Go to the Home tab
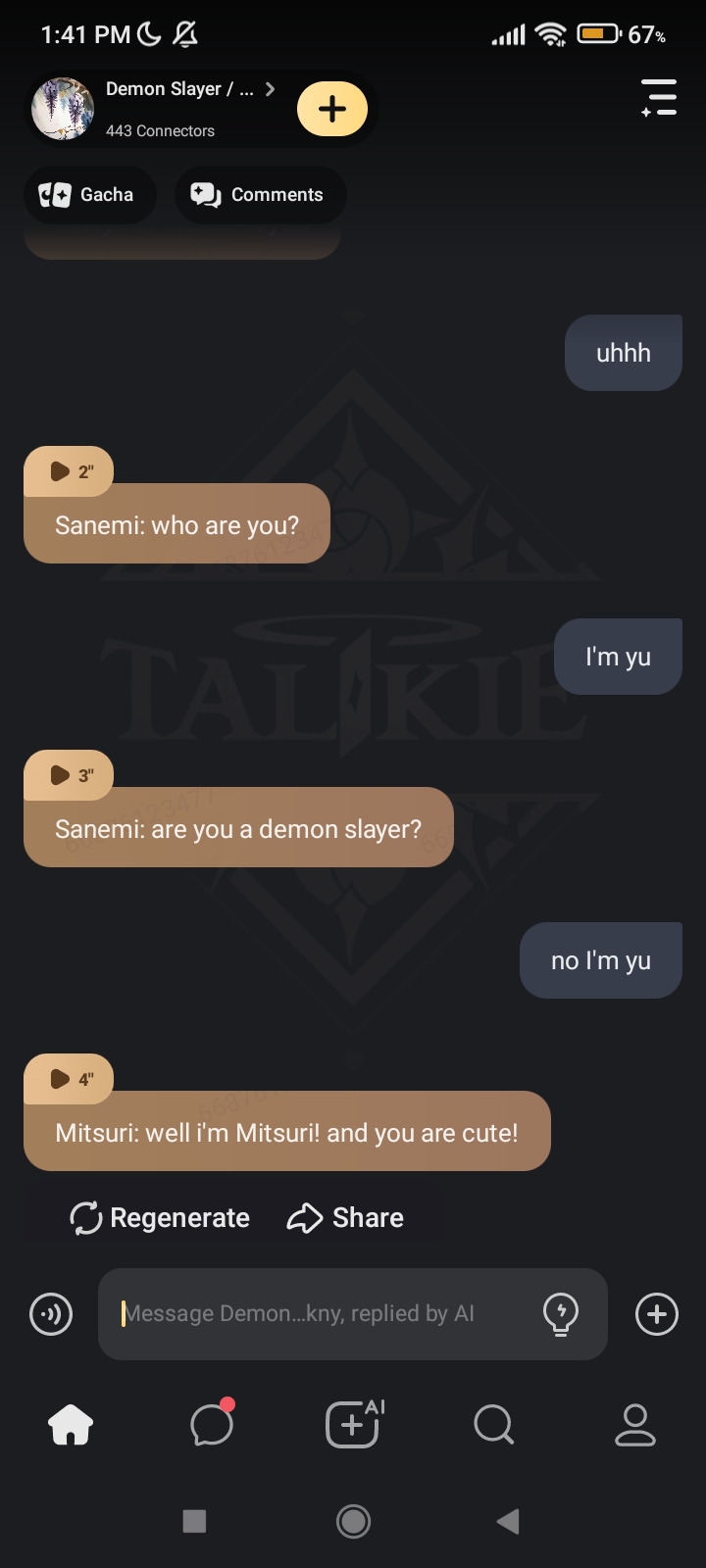 point(71,1424)
